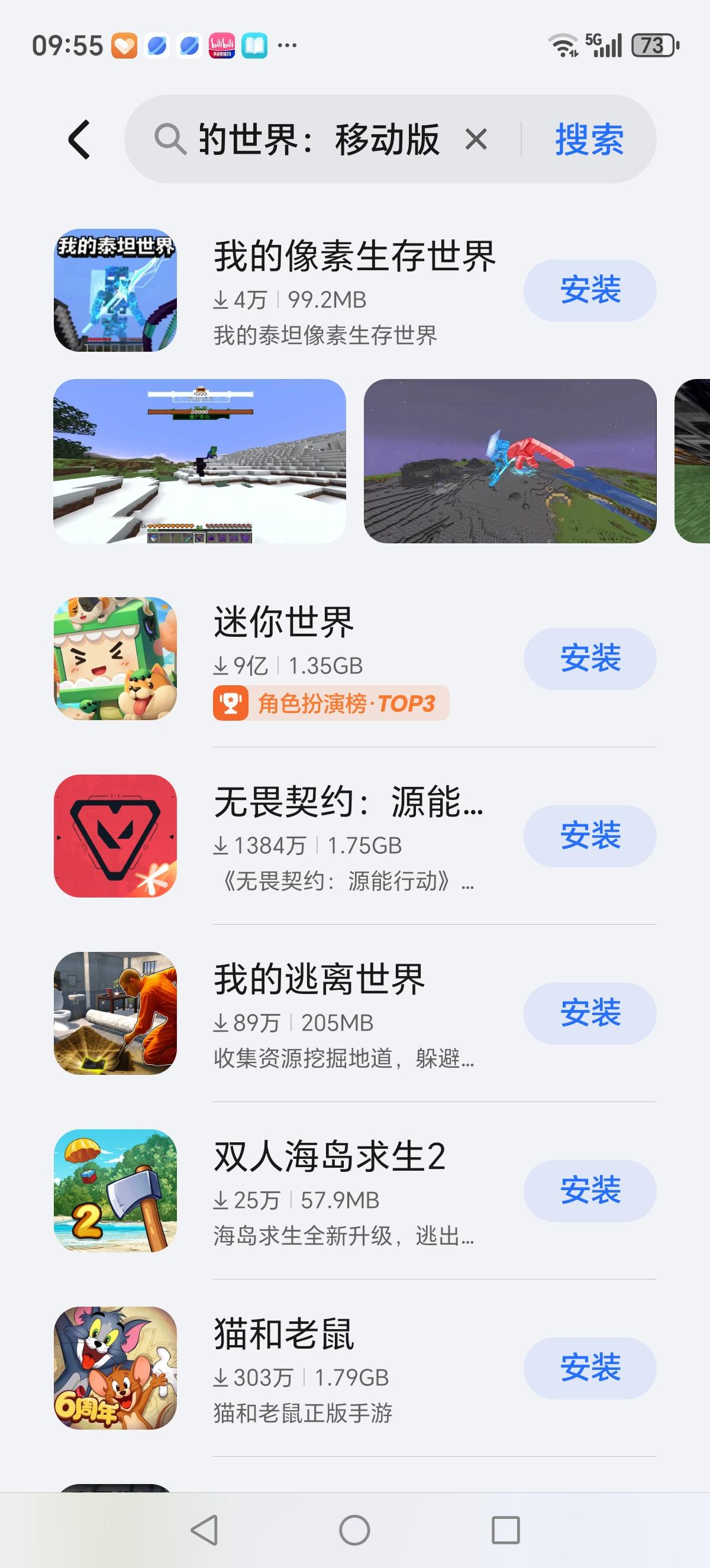This screenshot has width=710, height=1568.
Task: Clear the search text with the X
Action: tap(476, 140)
